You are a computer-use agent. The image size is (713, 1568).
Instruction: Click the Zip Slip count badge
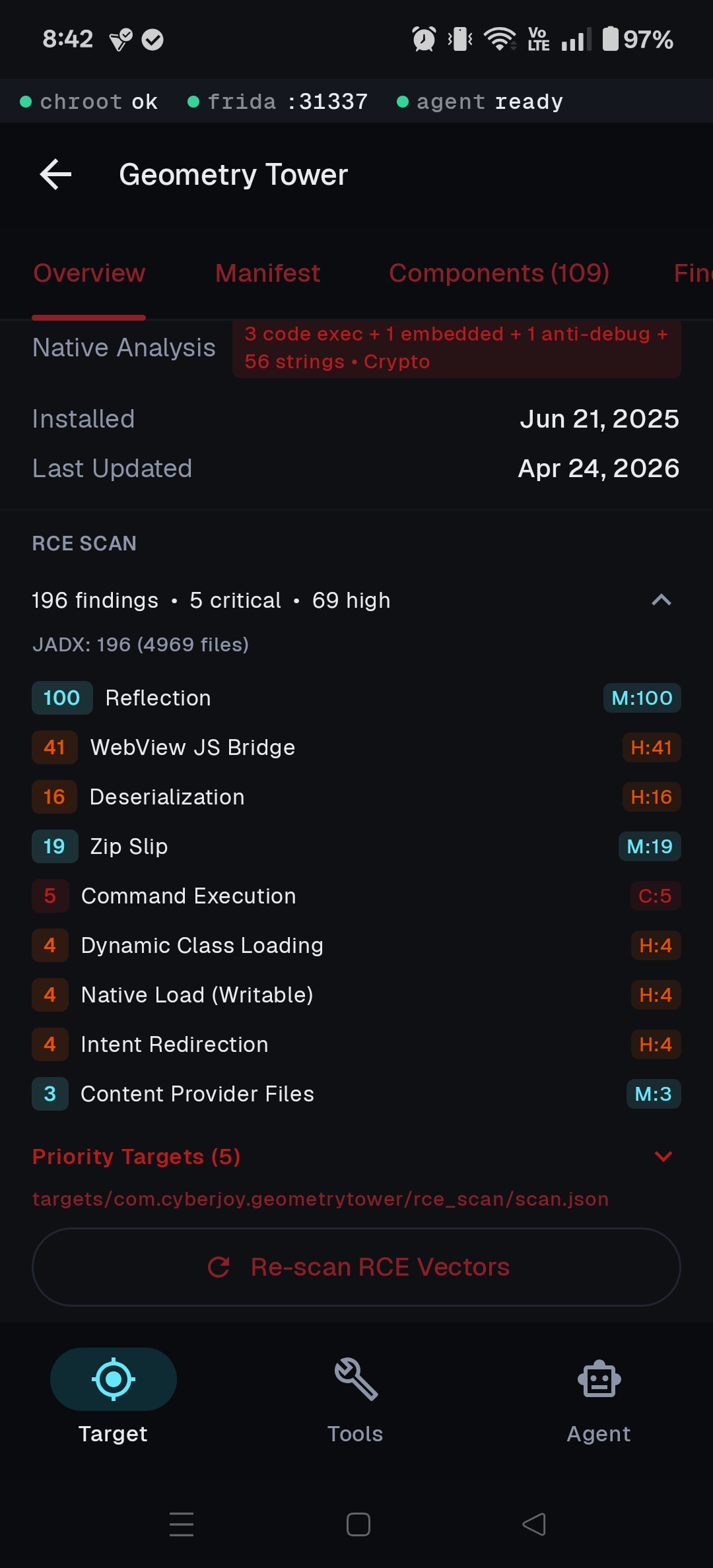click(x=54, y=846)
